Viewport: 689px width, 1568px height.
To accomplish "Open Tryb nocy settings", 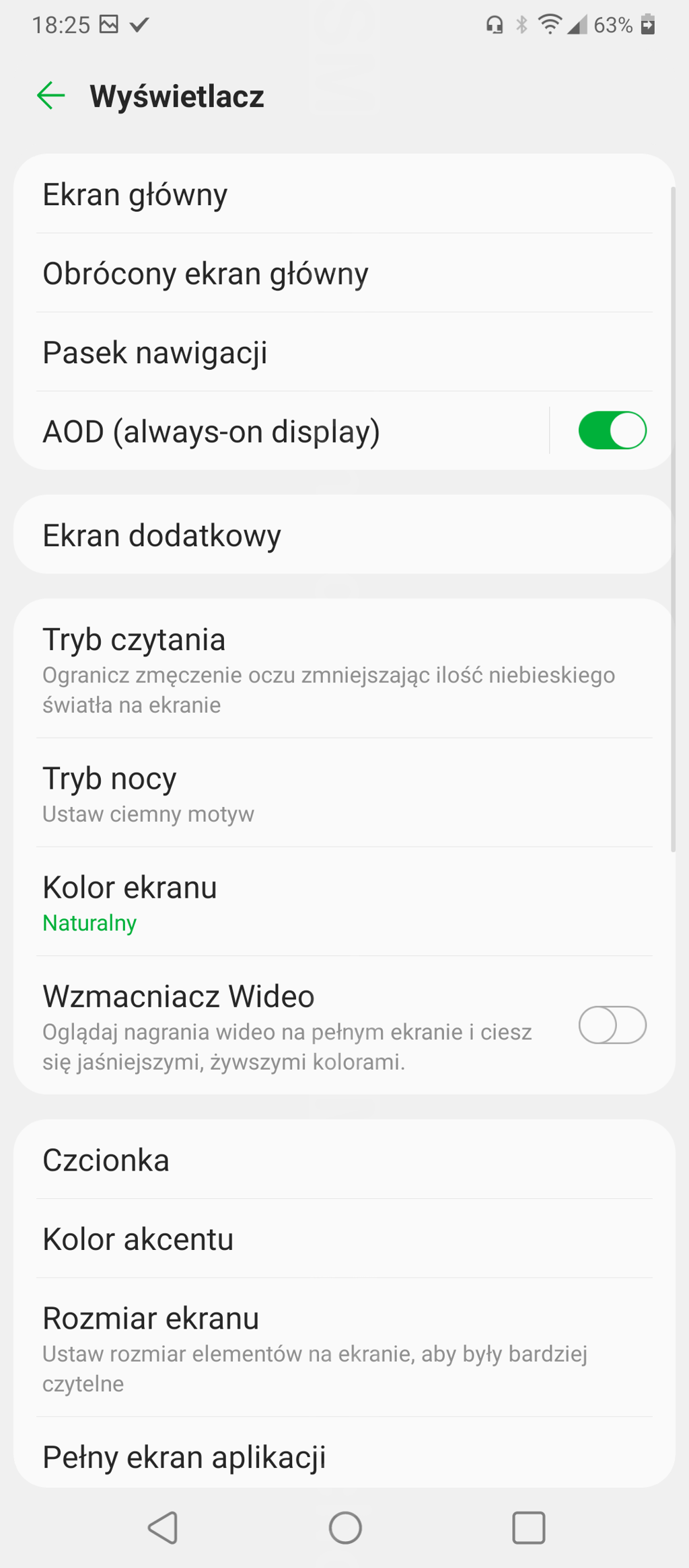I will [x=344, y=793].
